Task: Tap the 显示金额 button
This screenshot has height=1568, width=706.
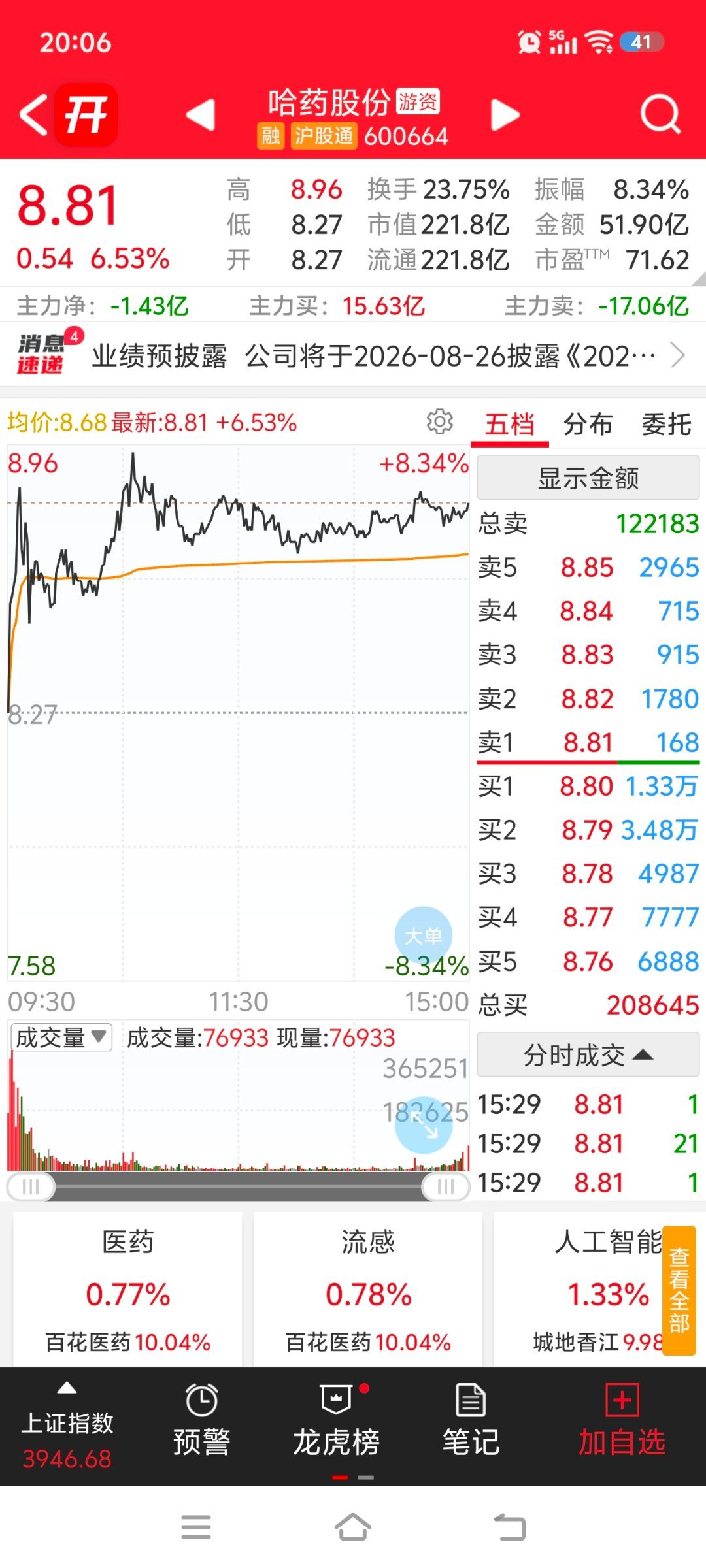Action: tap(588, 478)
